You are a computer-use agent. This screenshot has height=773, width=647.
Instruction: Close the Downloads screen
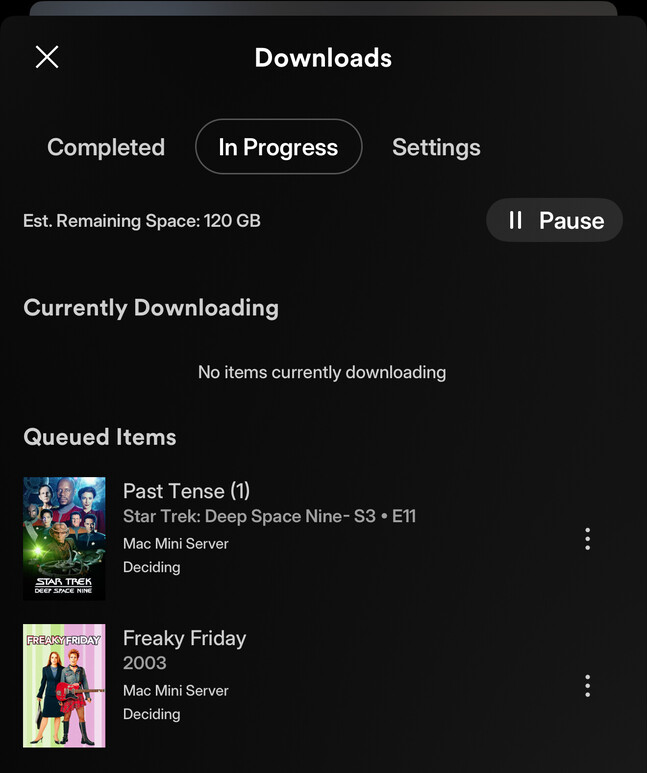click(x=47, y=57)
